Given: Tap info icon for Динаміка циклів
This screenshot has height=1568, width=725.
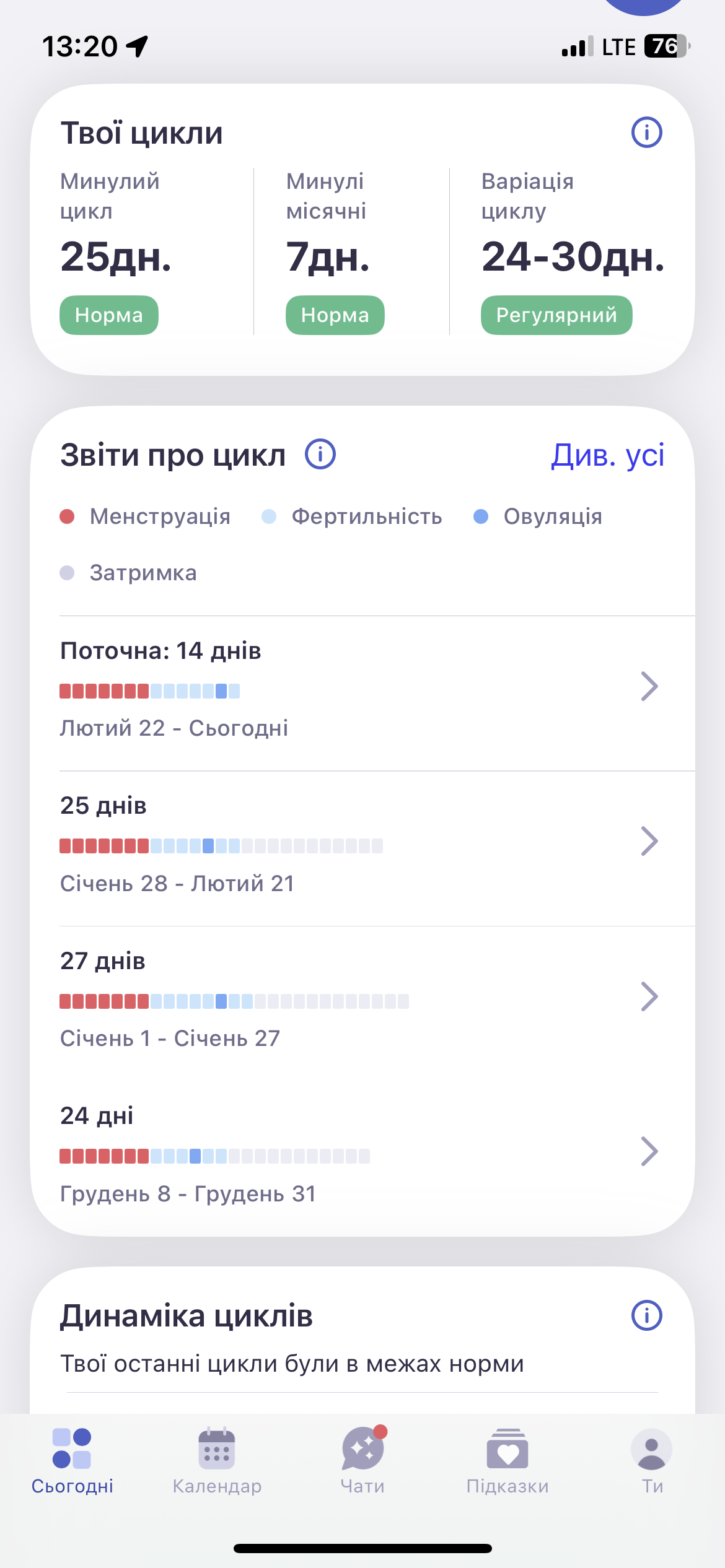Looking at the screenshot, I should [646, 1315].
